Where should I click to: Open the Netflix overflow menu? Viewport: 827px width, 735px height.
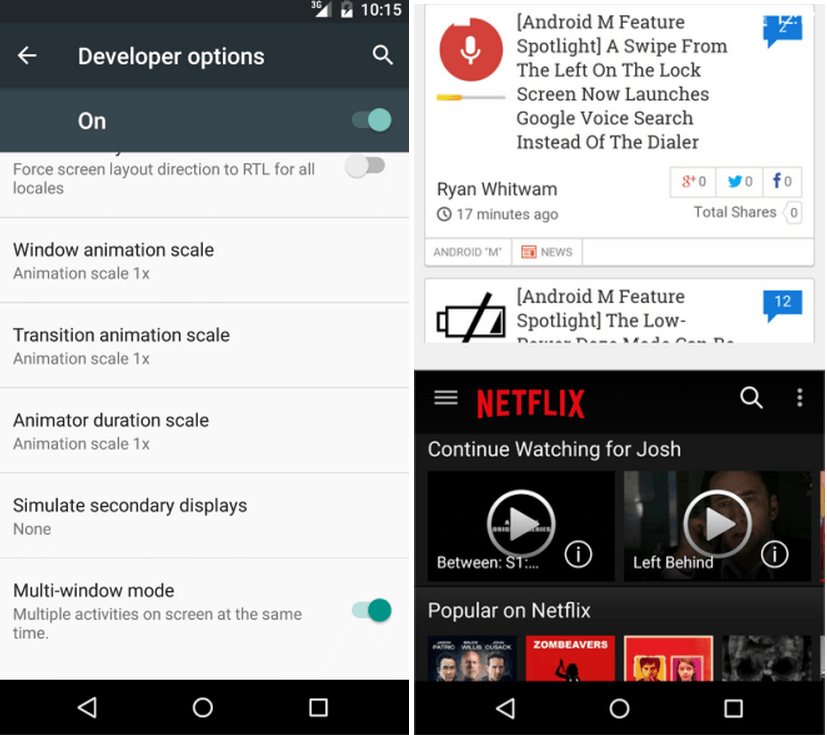tap(799, 398)
